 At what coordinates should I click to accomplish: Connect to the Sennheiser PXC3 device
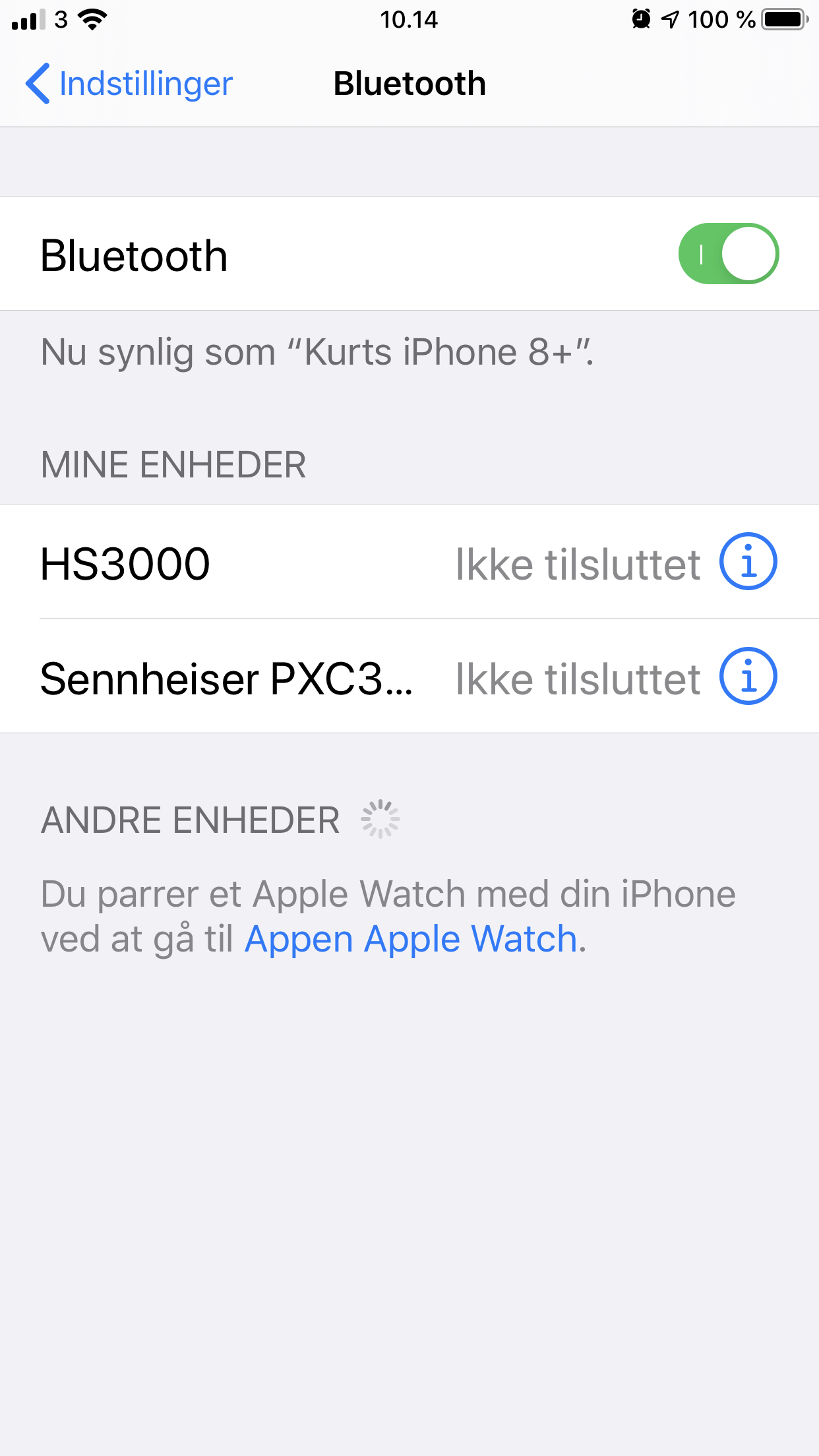point(409,677)
